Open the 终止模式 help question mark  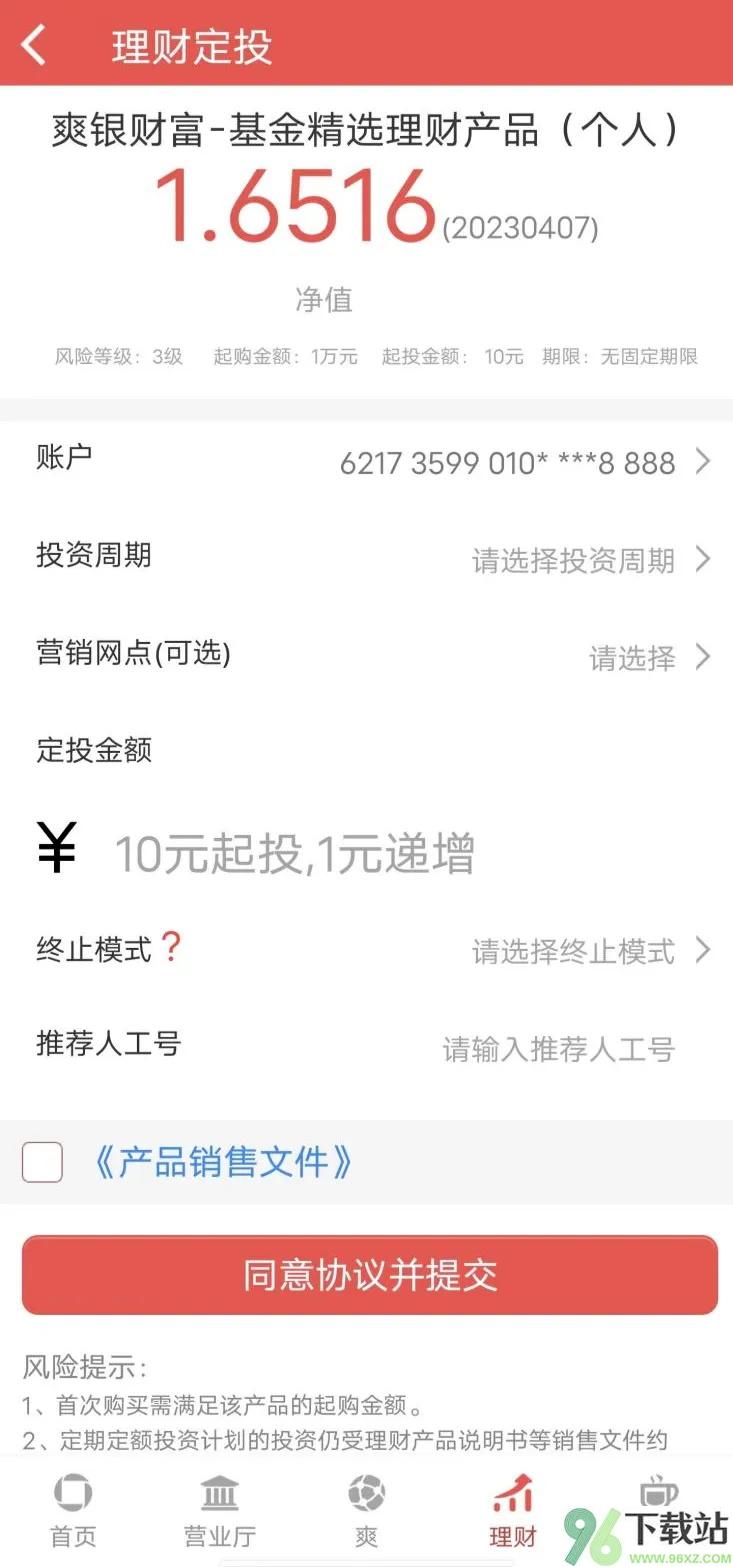[172, 946]
